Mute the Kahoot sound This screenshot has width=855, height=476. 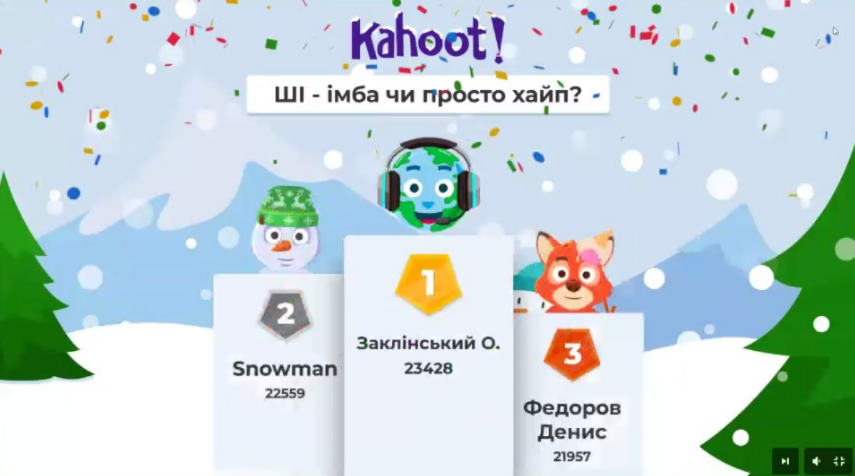tap(817, 461)
